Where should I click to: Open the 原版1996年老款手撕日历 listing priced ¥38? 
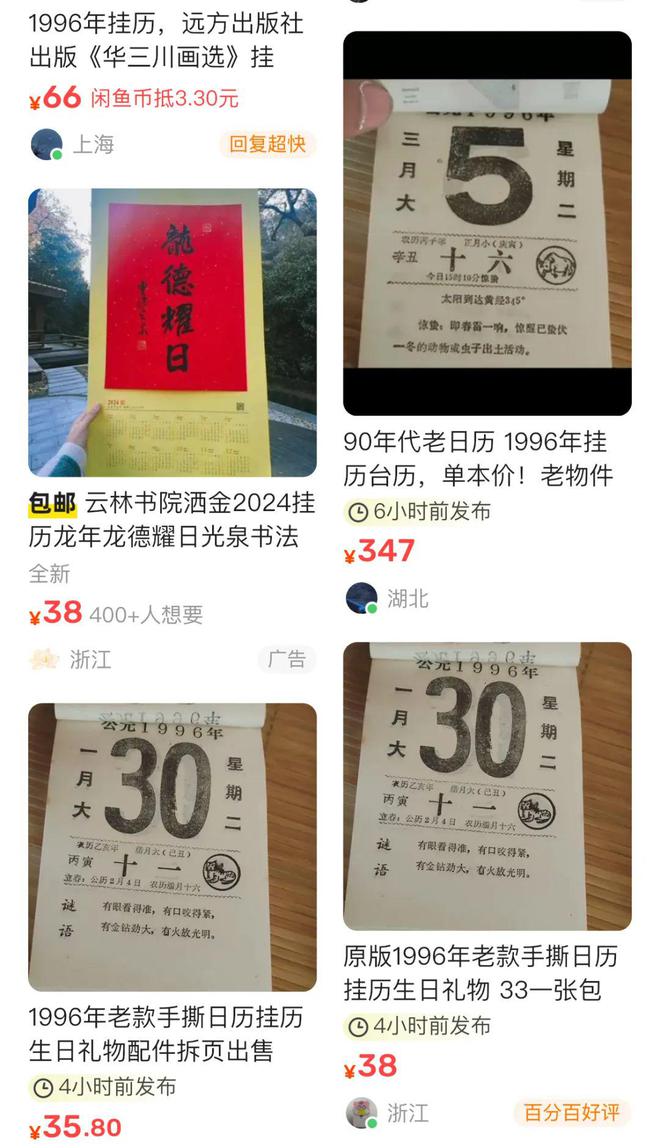coord(487,786)
